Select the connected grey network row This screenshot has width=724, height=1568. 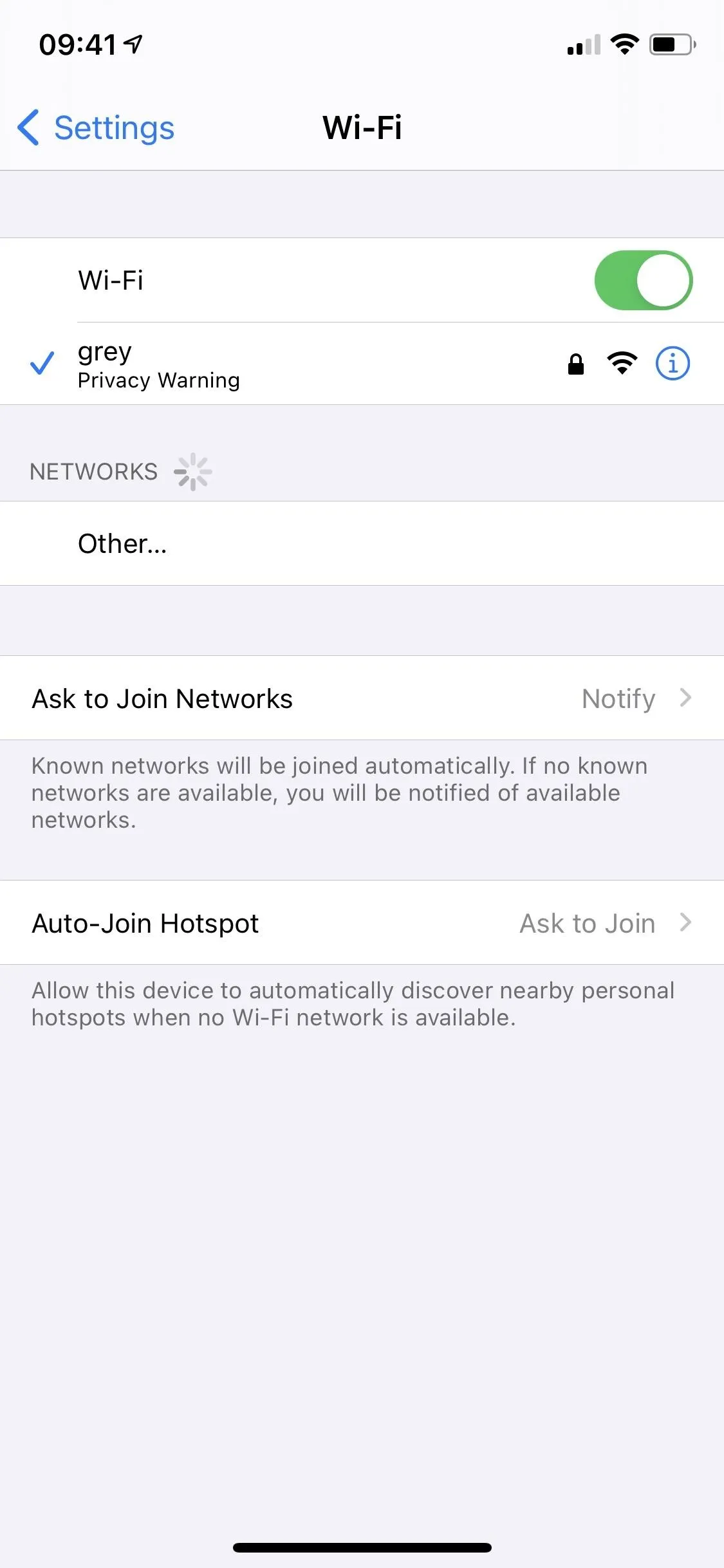(362, 364)
